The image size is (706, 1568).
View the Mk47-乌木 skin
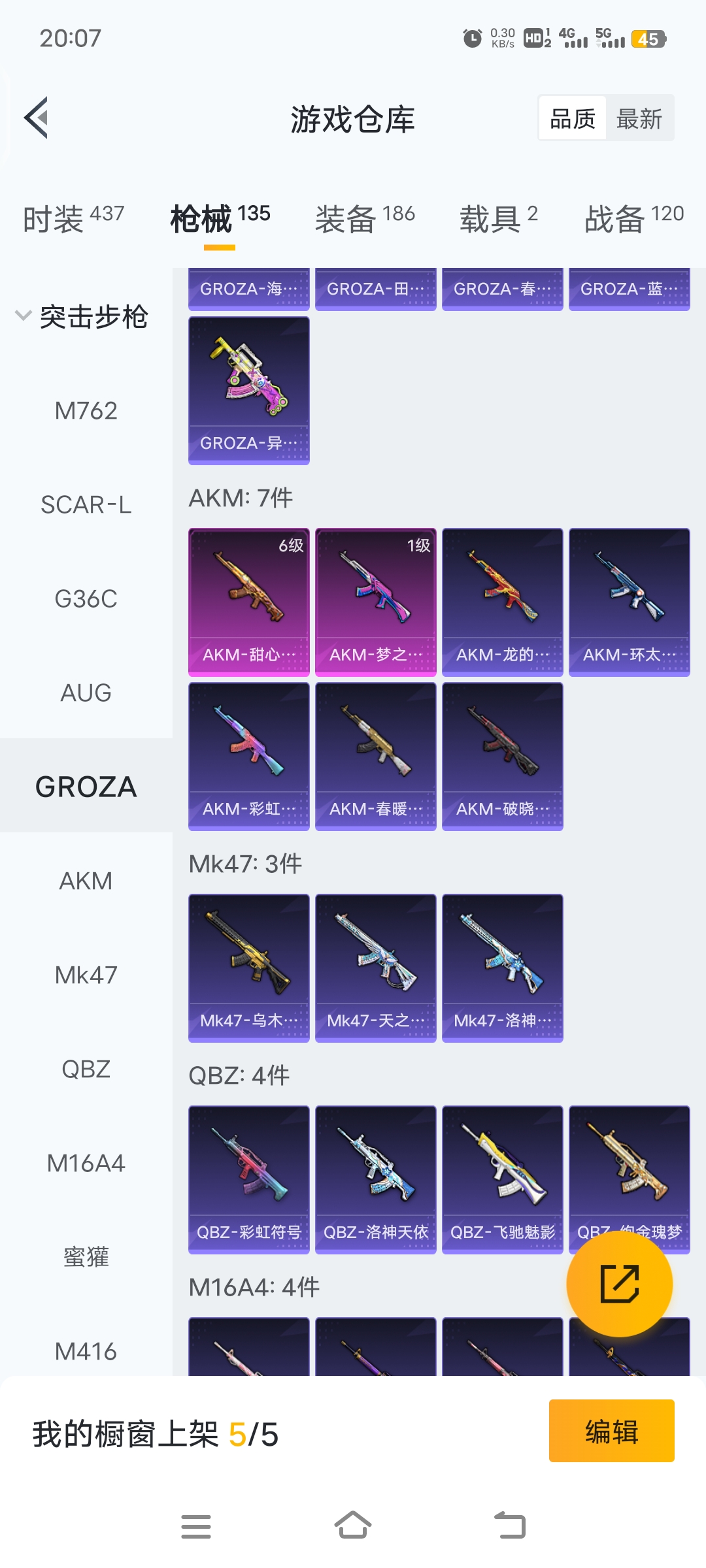coord(248,968)
